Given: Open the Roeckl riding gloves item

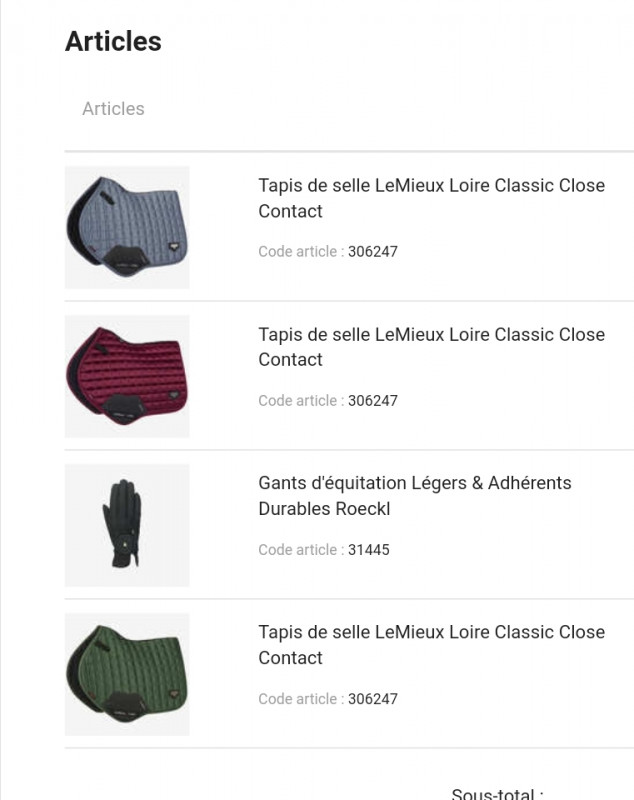Looking at the screenshot, I should pos(414,496).
